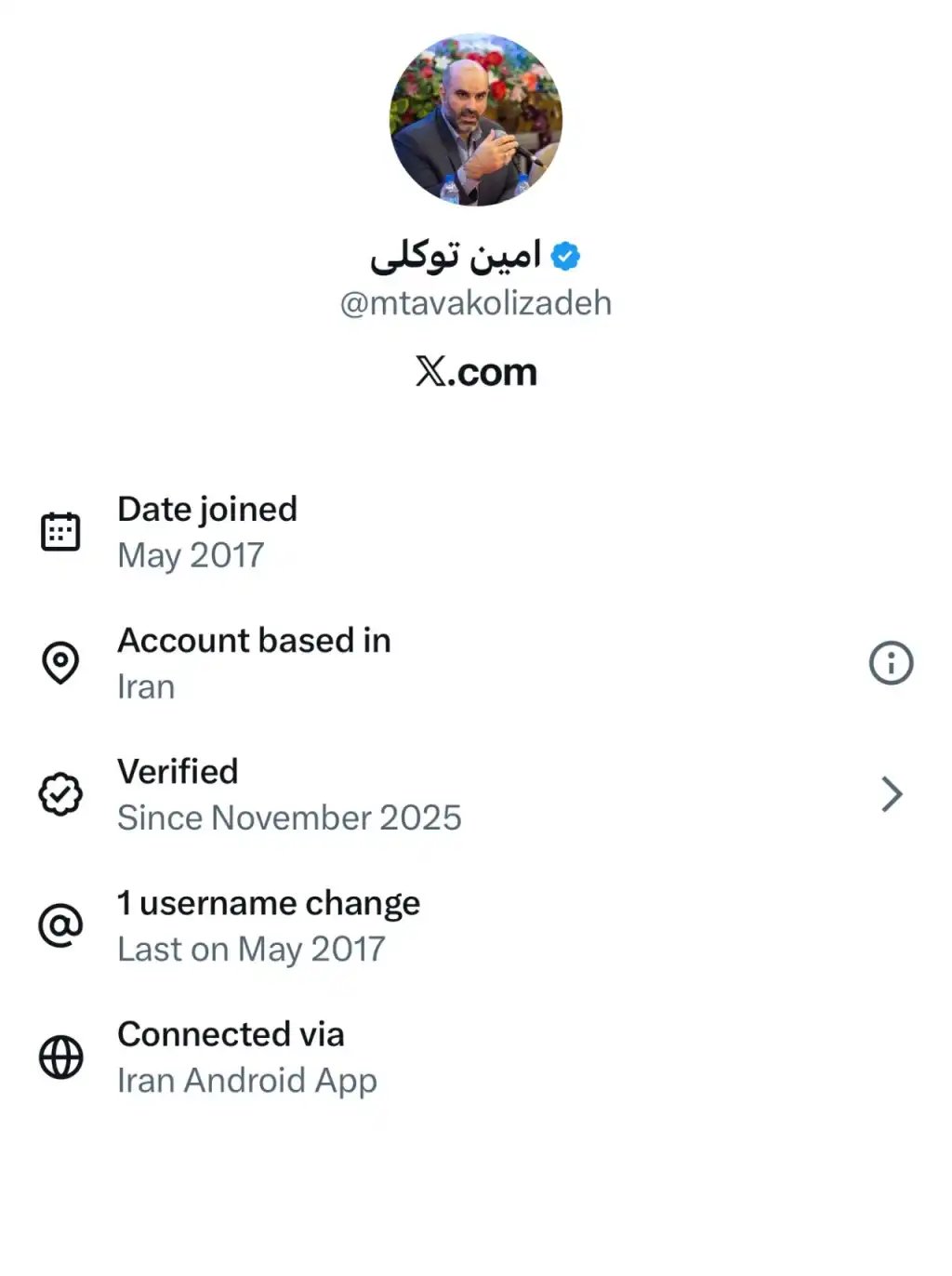Viewport: 952px width, 1276px height.
Task: Click the X.com link
Action: [475, 371]
